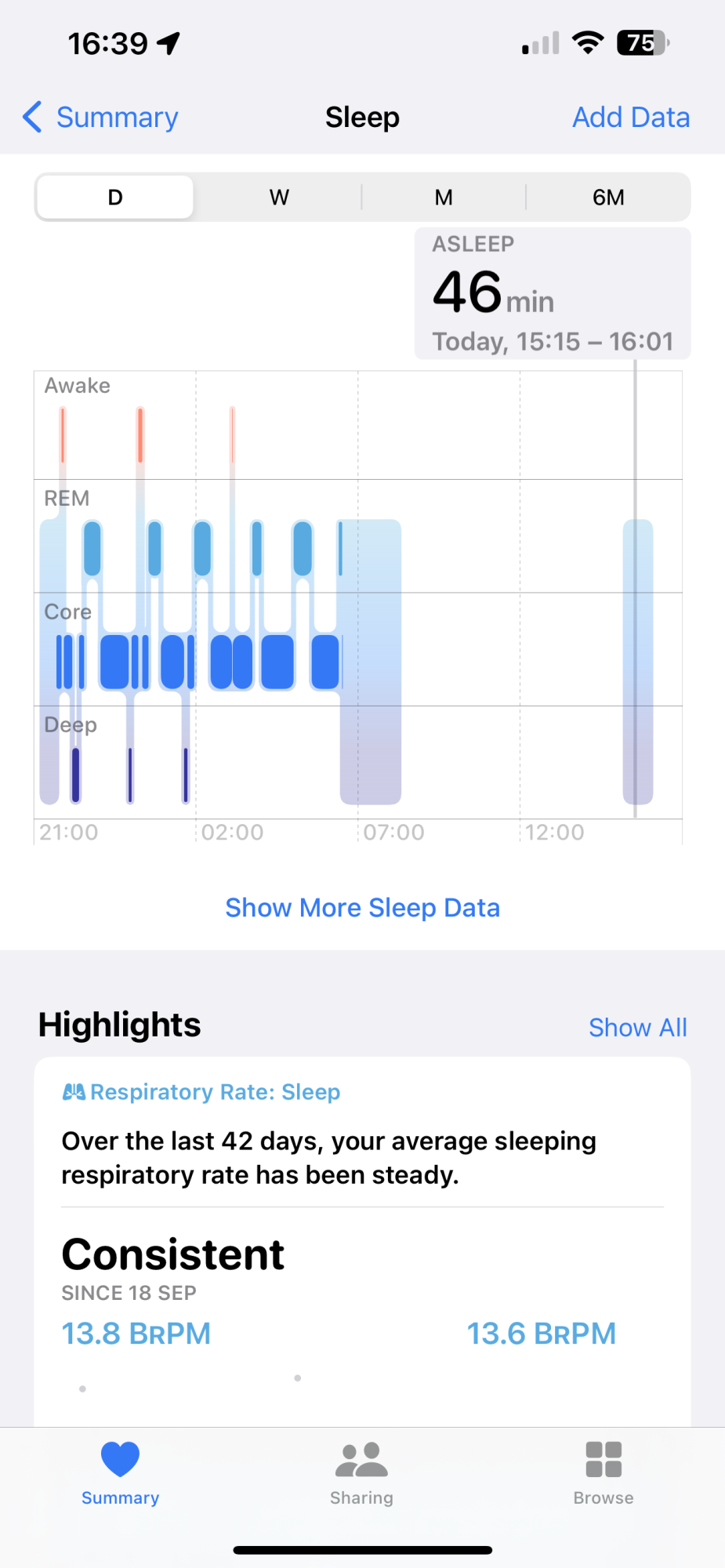Select the D day view

[115, 197]
